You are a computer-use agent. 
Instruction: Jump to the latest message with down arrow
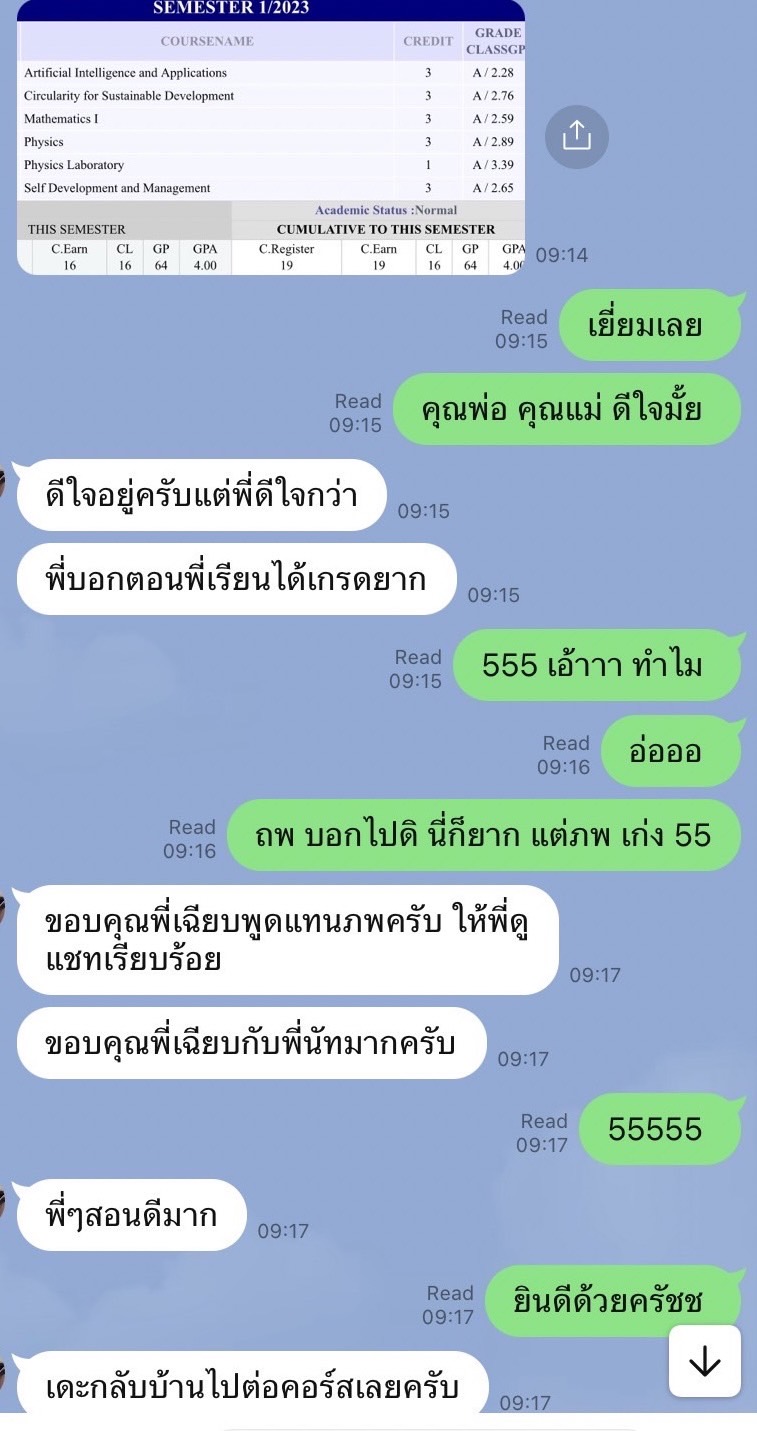click(705, 1361)
